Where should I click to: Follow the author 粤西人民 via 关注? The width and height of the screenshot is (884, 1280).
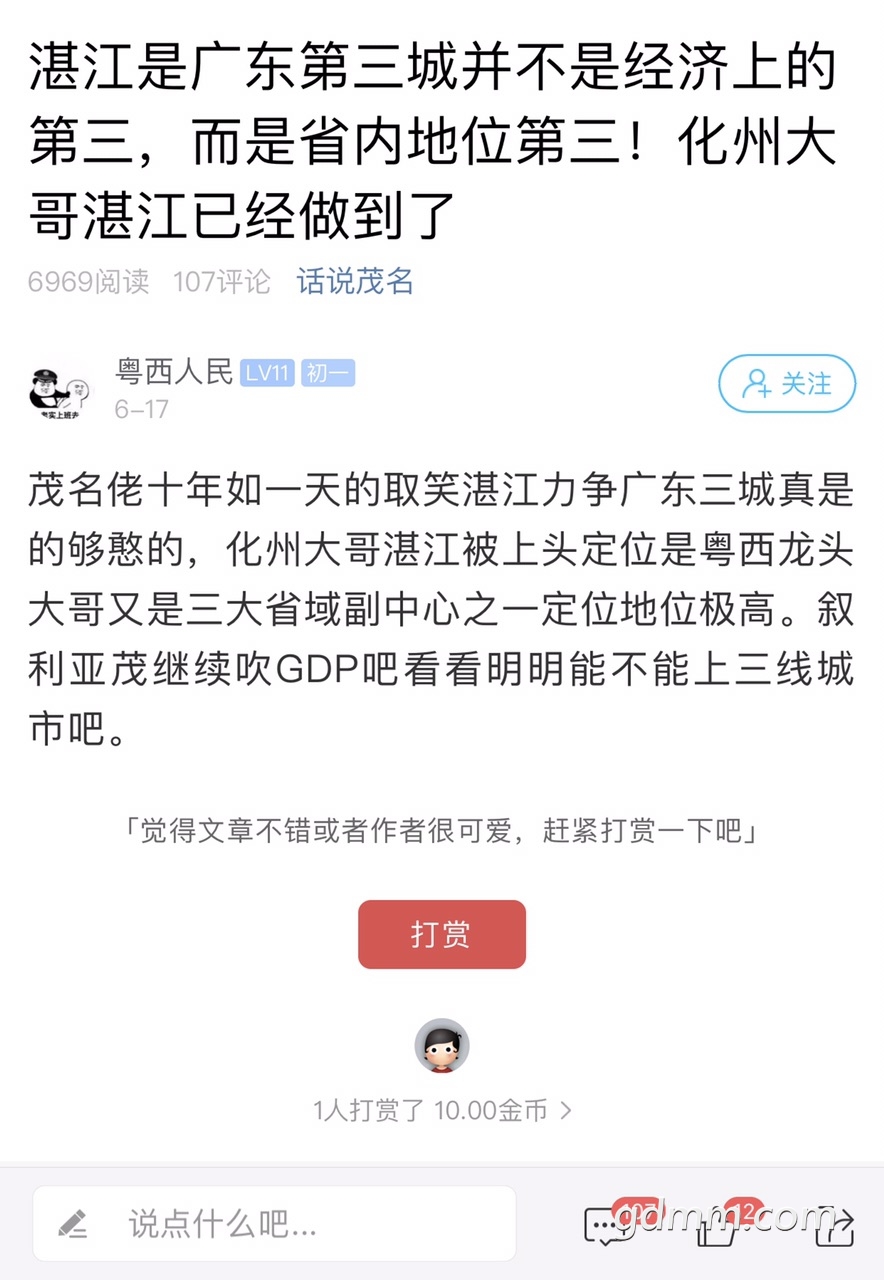[787, 383]
